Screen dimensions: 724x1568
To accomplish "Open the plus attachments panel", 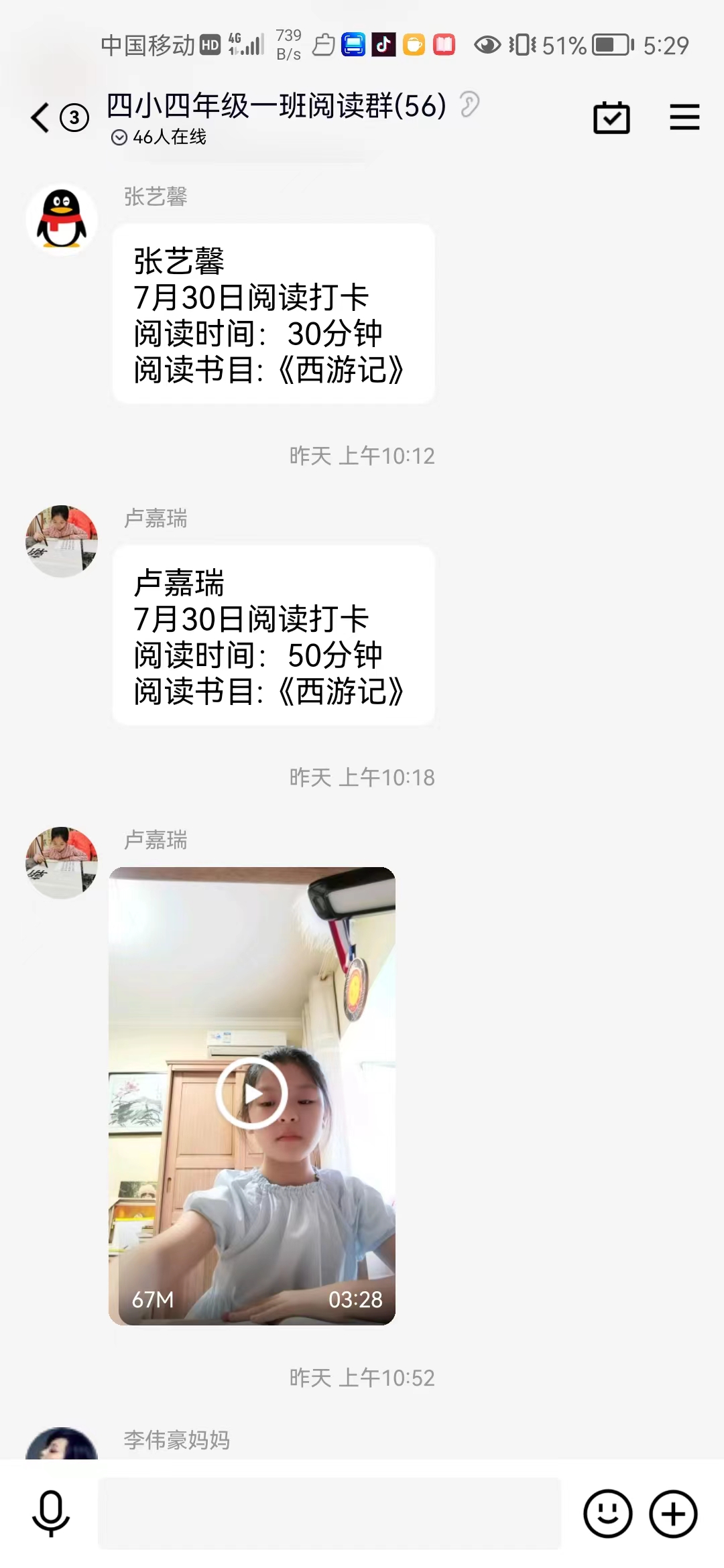I will (673, 1514).
